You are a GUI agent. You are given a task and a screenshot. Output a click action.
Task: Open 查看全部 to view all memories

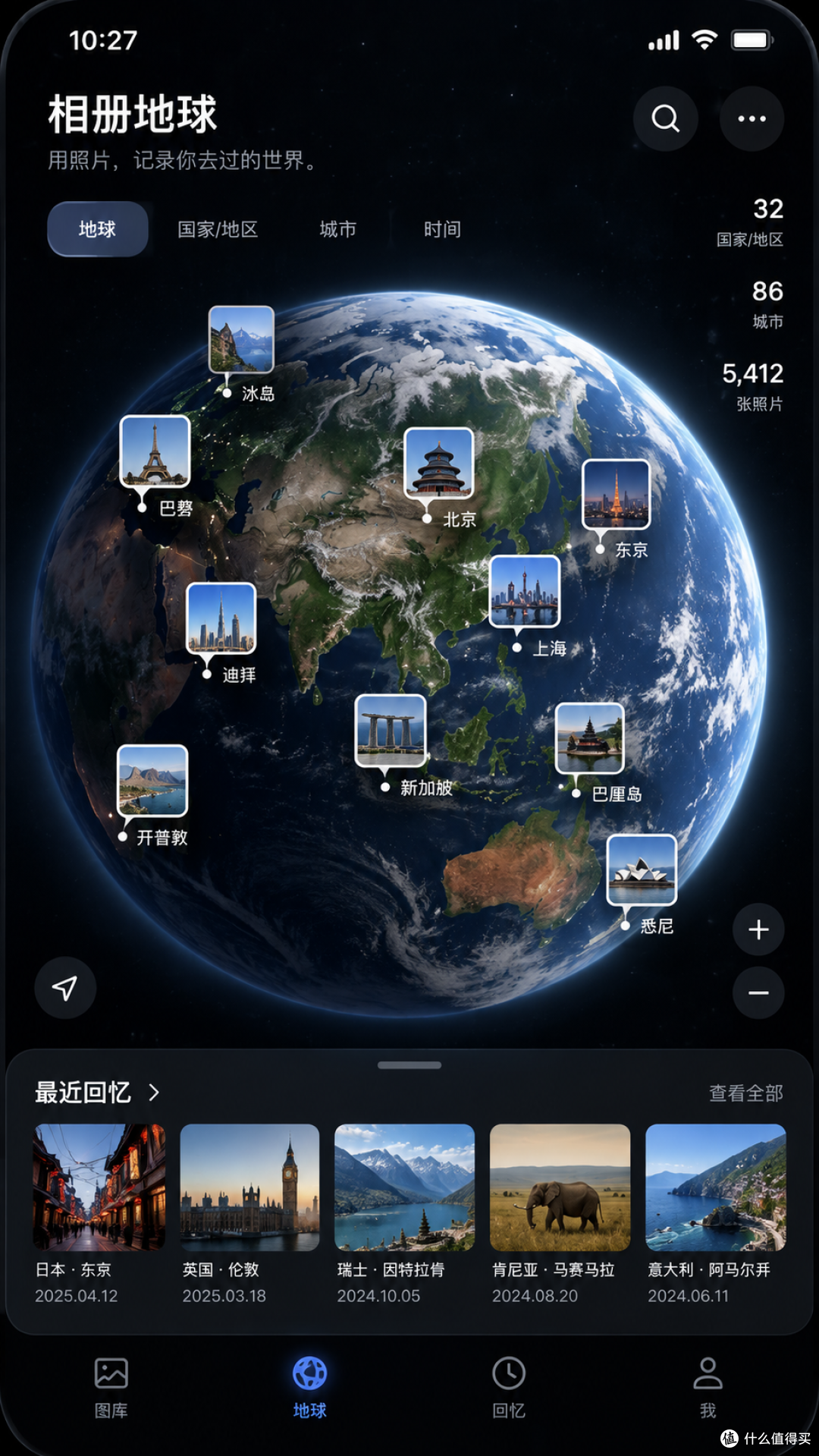745,1093
